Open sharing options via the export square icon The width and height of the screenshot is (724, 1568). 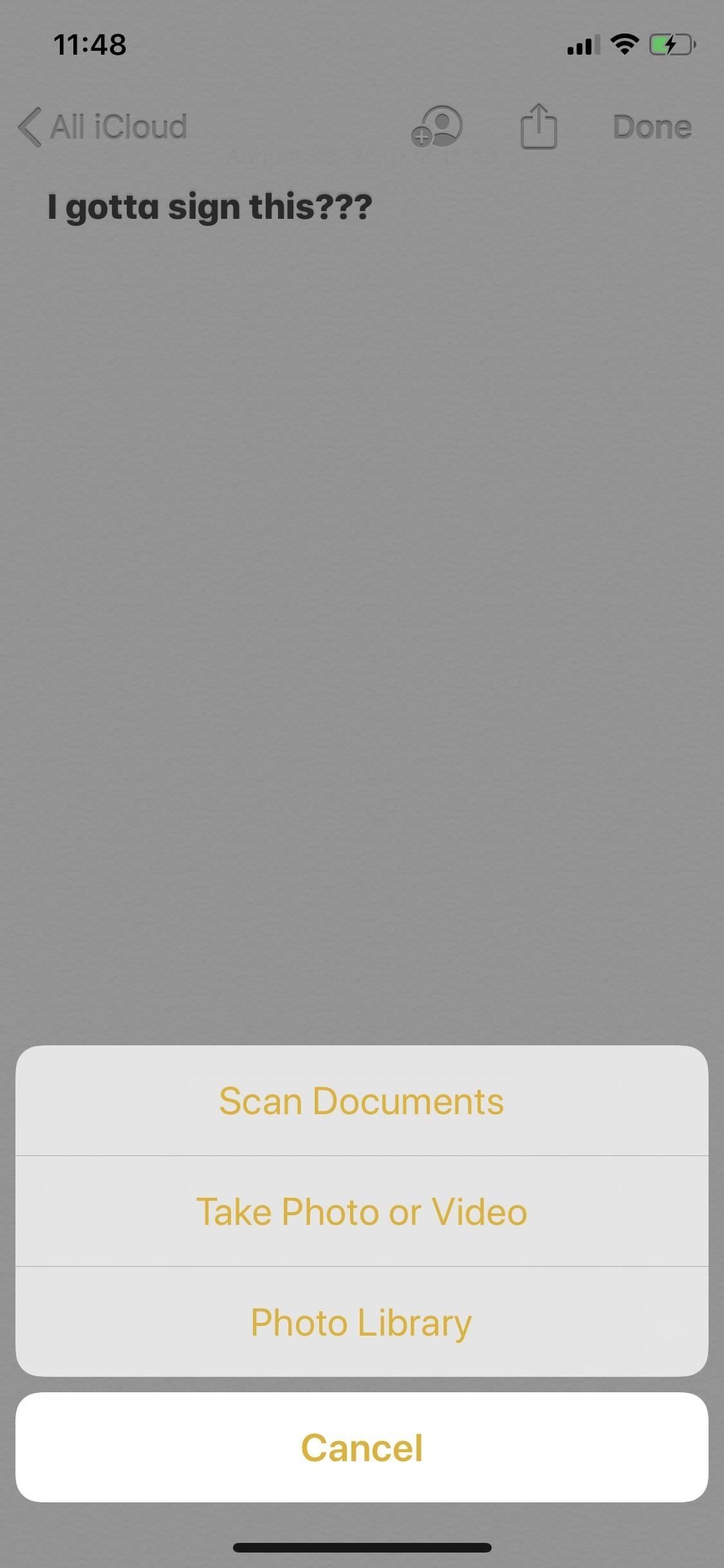(538, 126)
